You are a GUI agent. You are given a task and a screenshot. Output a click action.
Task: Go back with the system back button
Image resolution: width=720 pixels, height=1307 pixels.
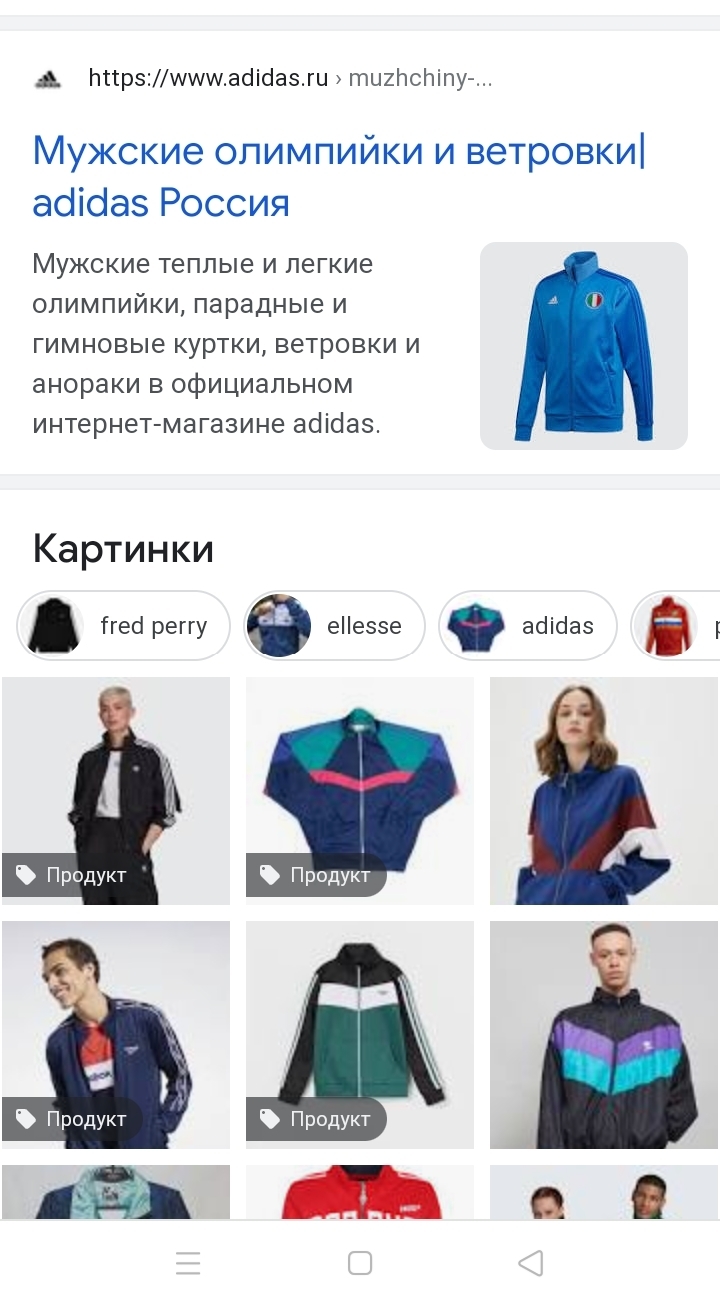pyautogui.click(x=531, y=1263)
